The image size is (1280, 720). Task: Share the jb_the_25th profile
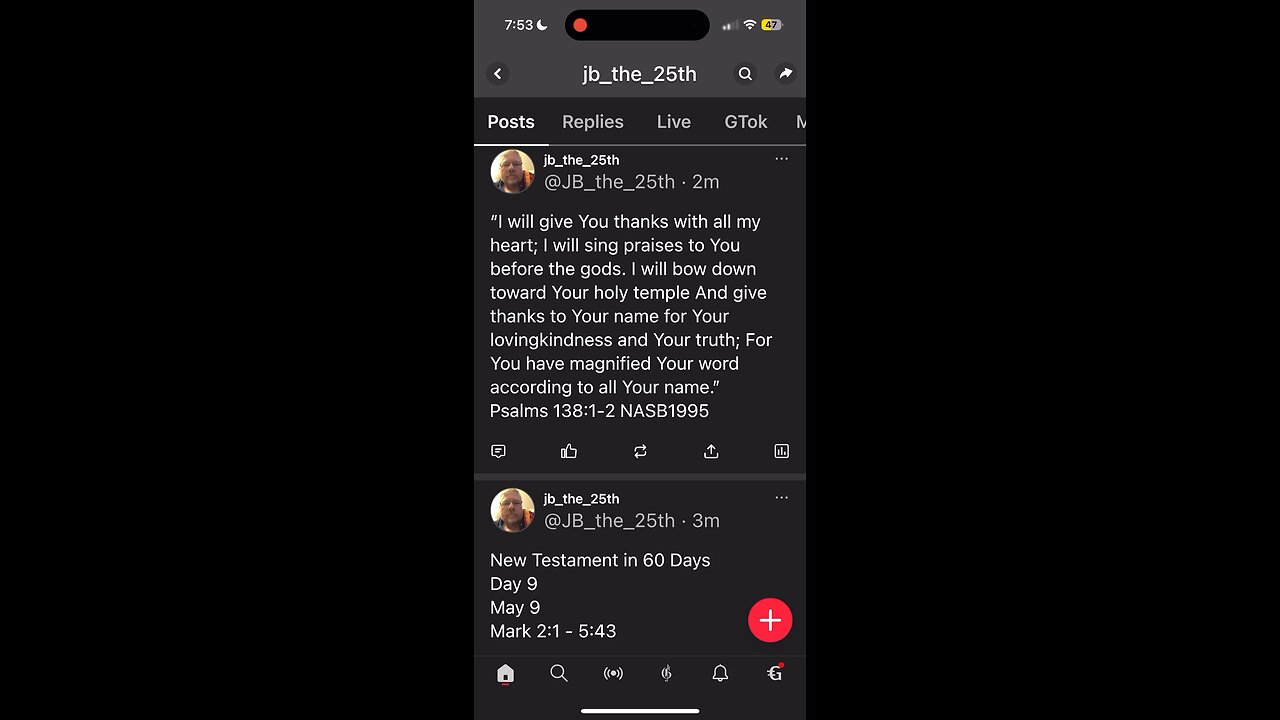coord(785,74)
